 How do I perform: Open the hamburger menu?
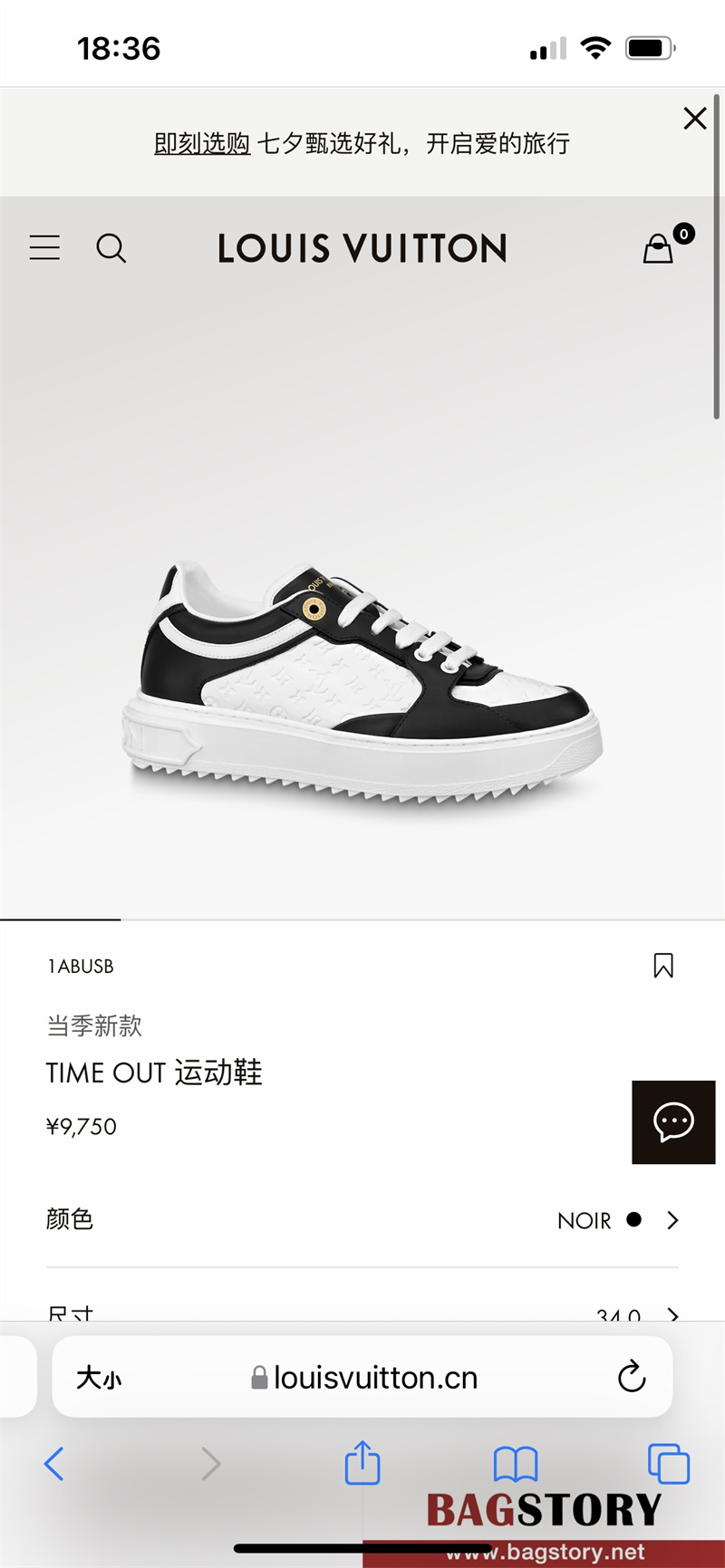[44, 247]
